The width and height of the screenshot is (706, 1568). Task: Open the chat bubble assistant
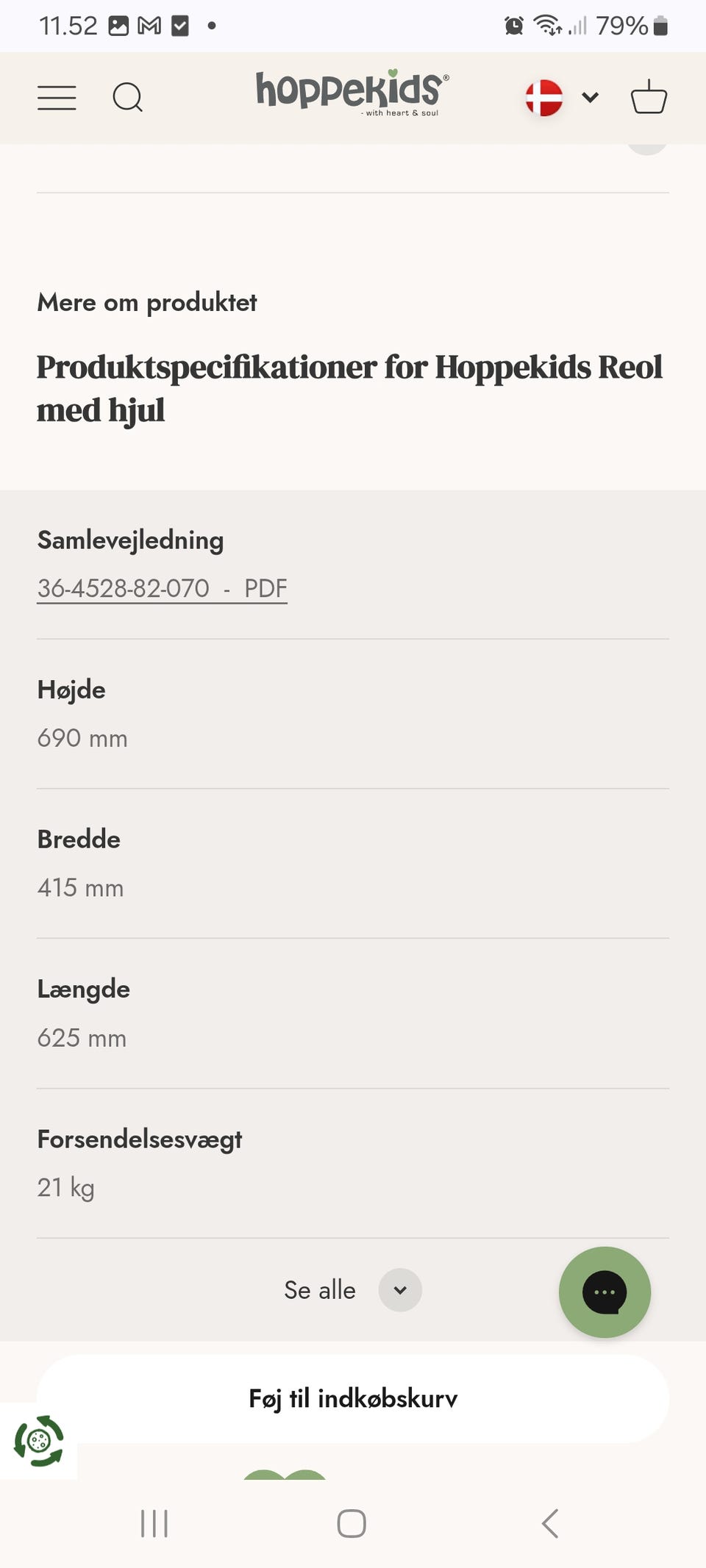[x=605, y=1292]
